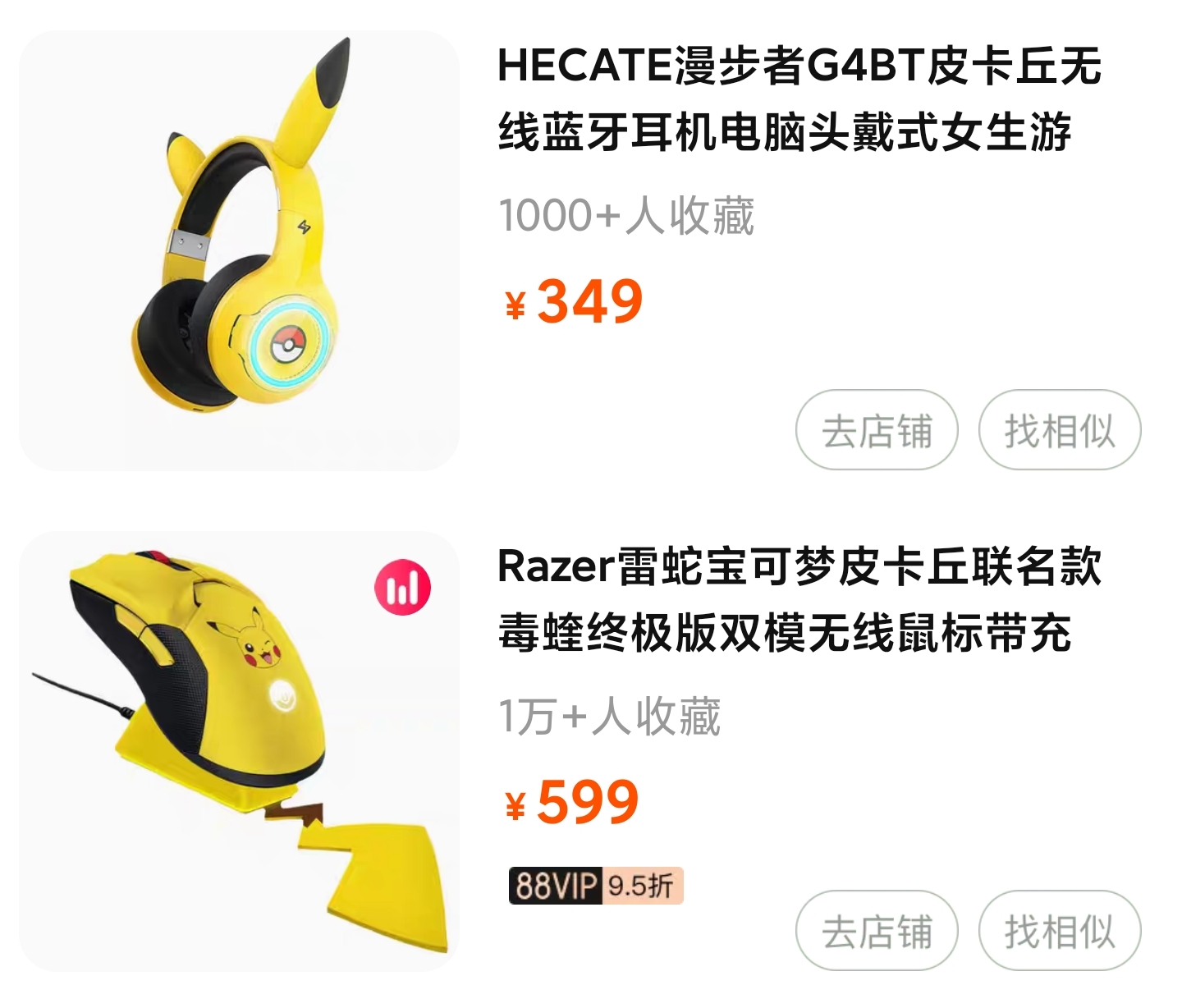The image size is (1182, 1008).
Task: Tap 去店铺 for the HECATE headphones
Action: point(877,430)
